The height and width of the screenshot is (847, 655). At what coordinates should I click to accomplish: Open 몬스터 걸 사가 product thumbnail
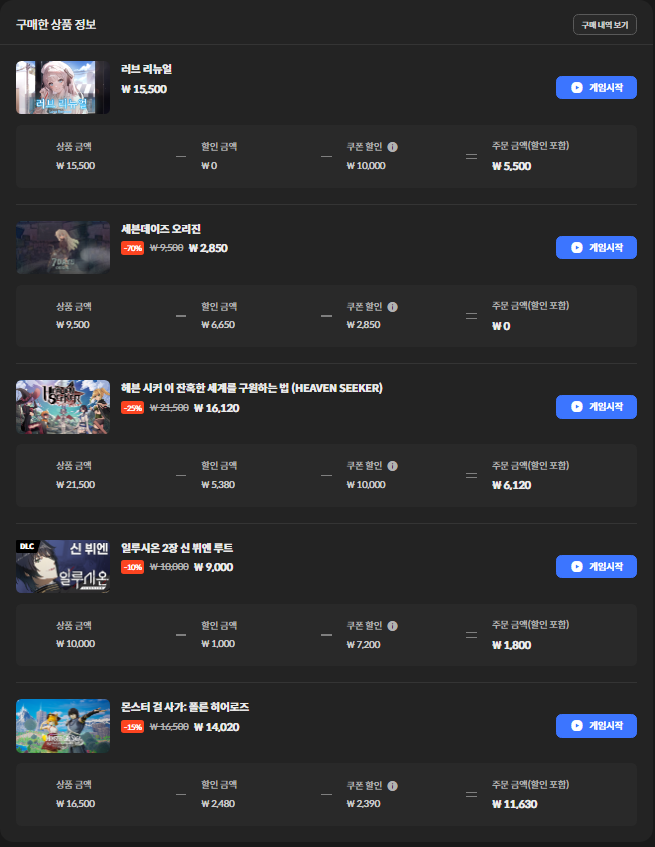63,725
